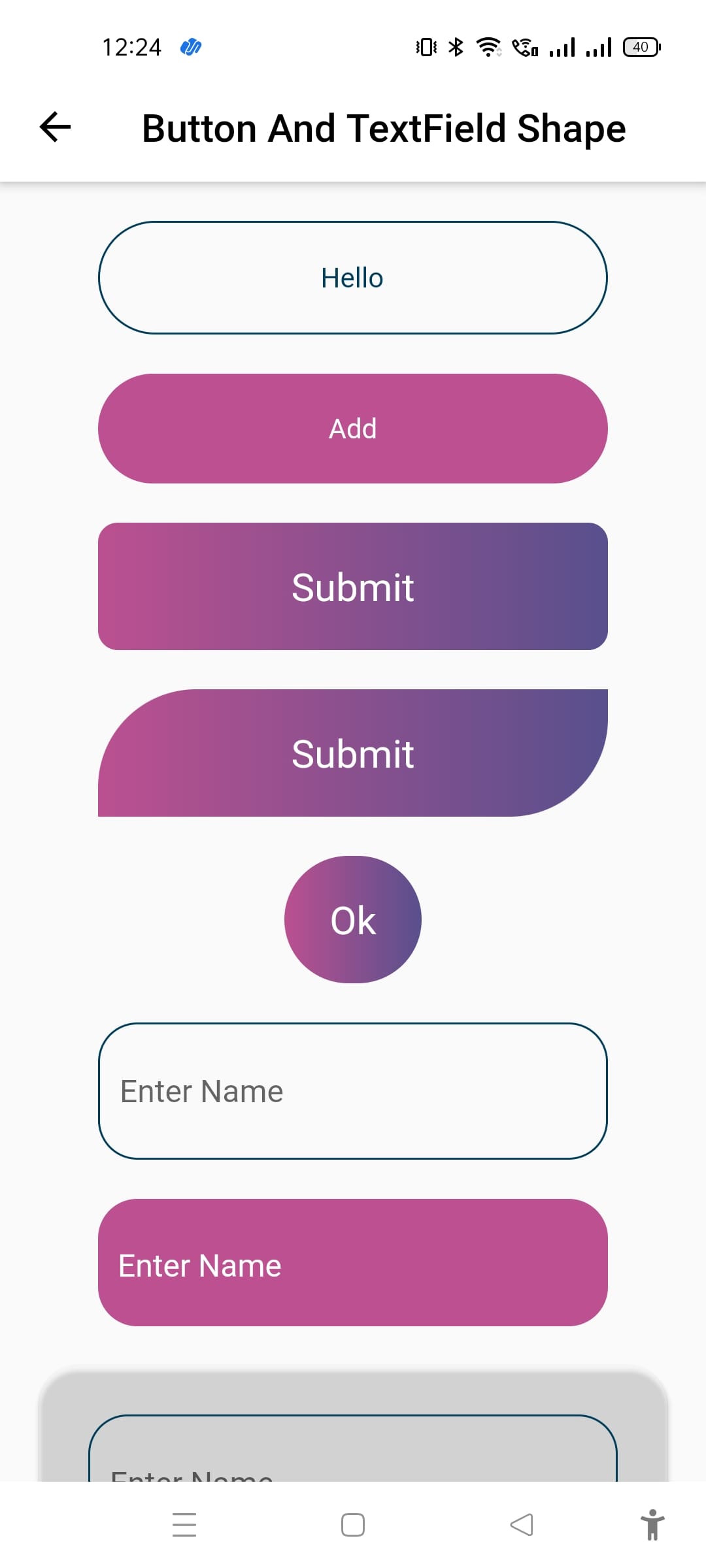This screenshot has height=1568, width=706.
Task: Focus the outlined Enter Name field
Action: point(352,1091)
